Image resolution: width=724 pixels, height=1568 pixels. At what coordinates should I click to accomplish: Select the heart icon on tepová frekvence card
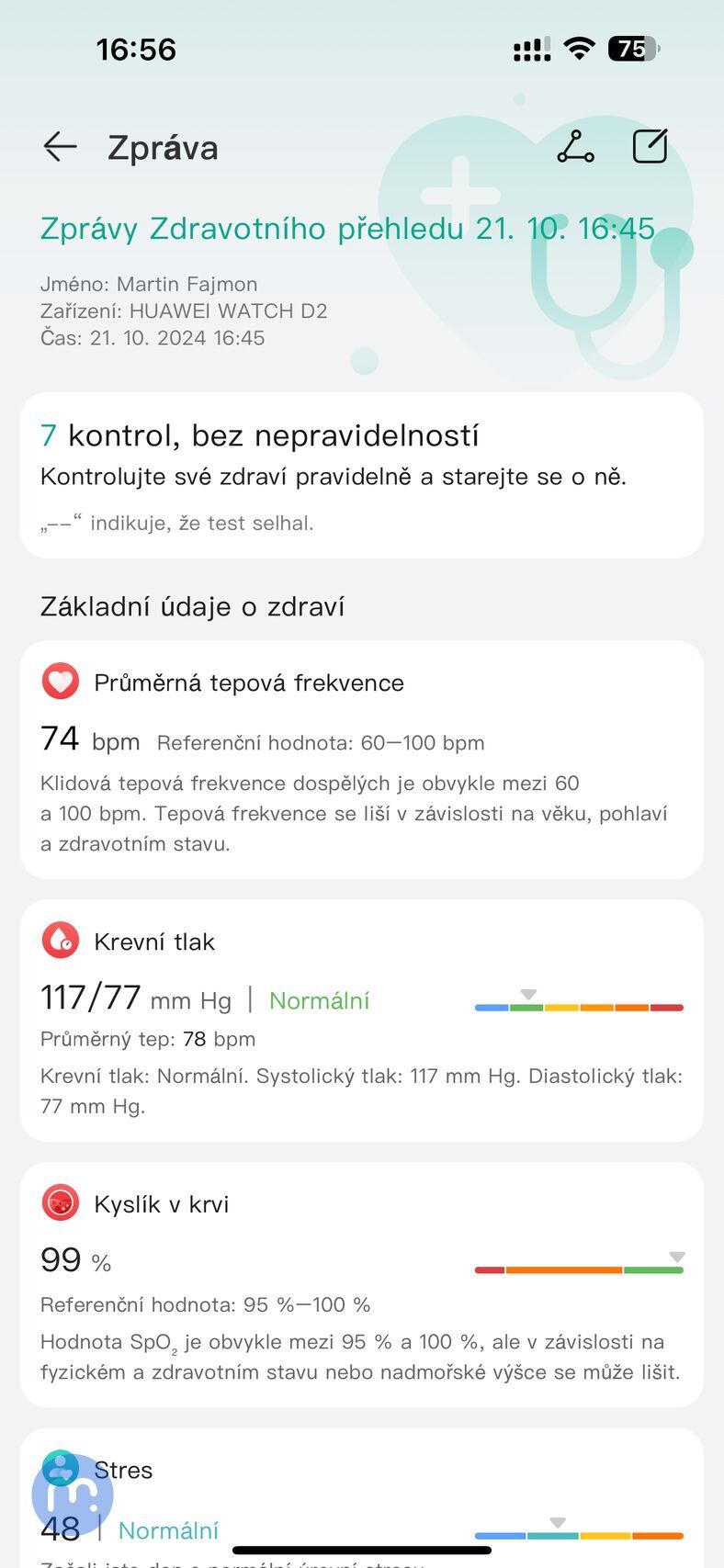pos(60,682)
